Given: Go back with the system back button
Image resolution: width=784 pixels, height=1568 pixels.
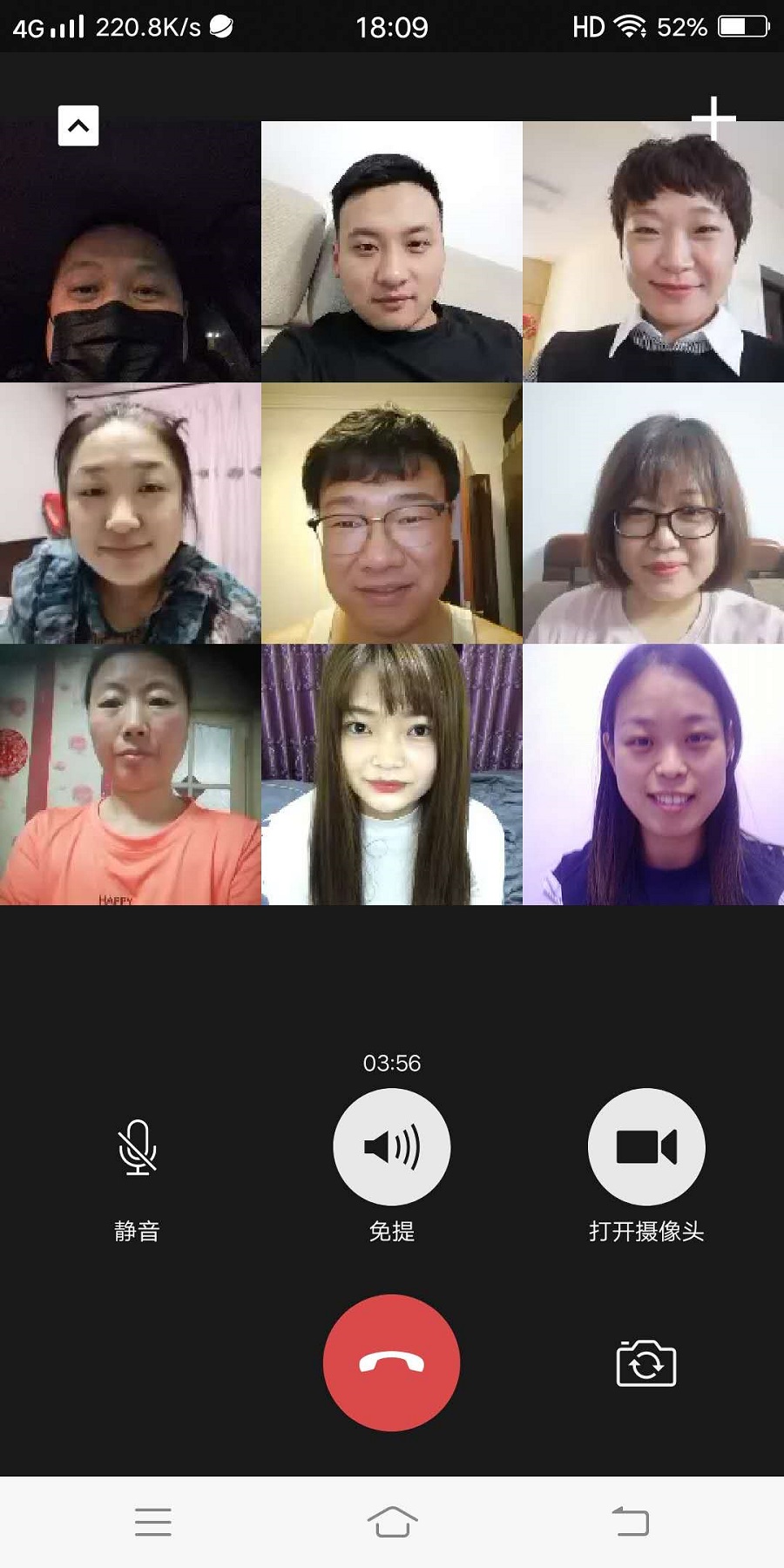Looking at the screenshot, I should tap(631, 1522).
